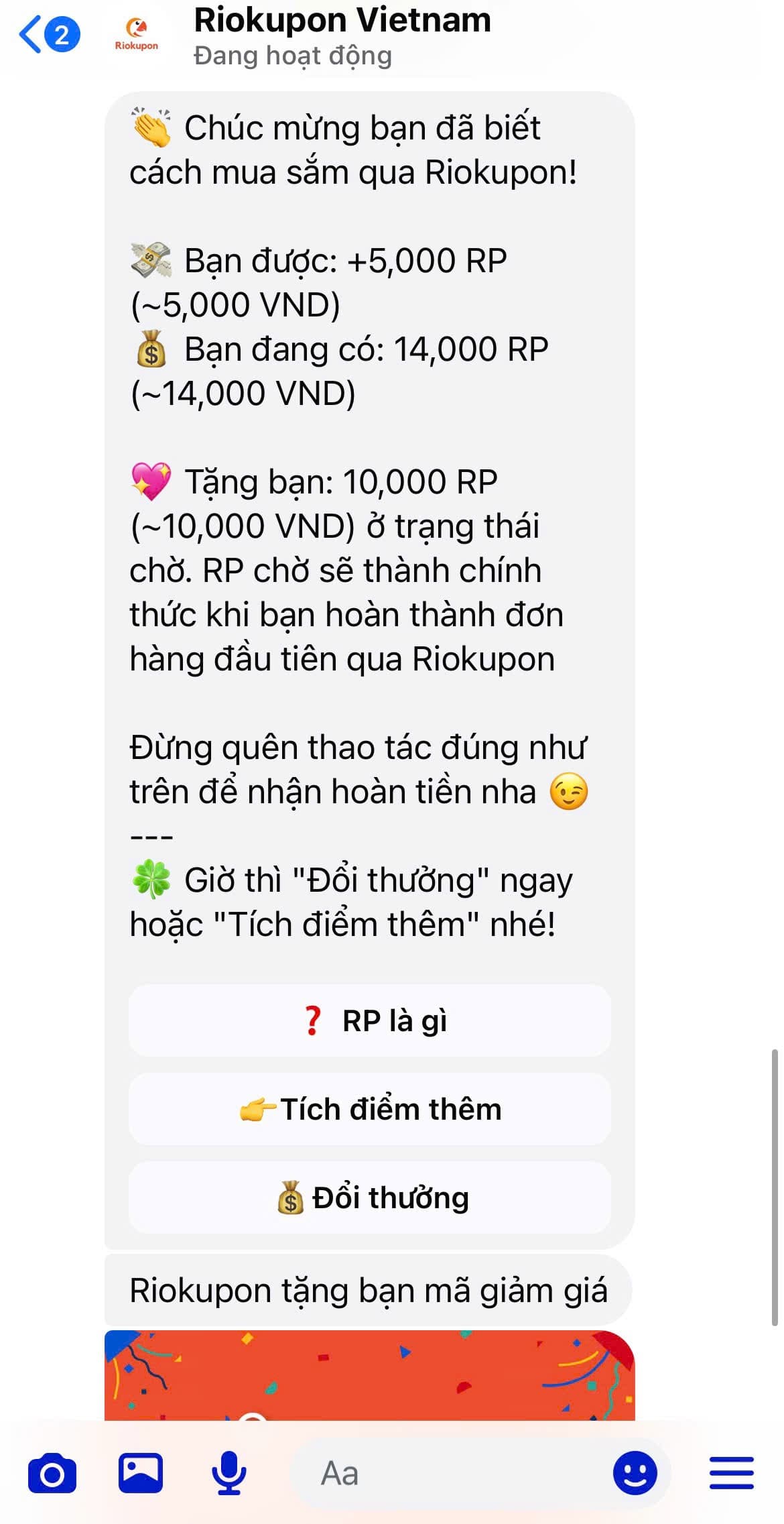Open the emoji picker
This screenshot has width=784, height=1524.
tap(635, 1474)
